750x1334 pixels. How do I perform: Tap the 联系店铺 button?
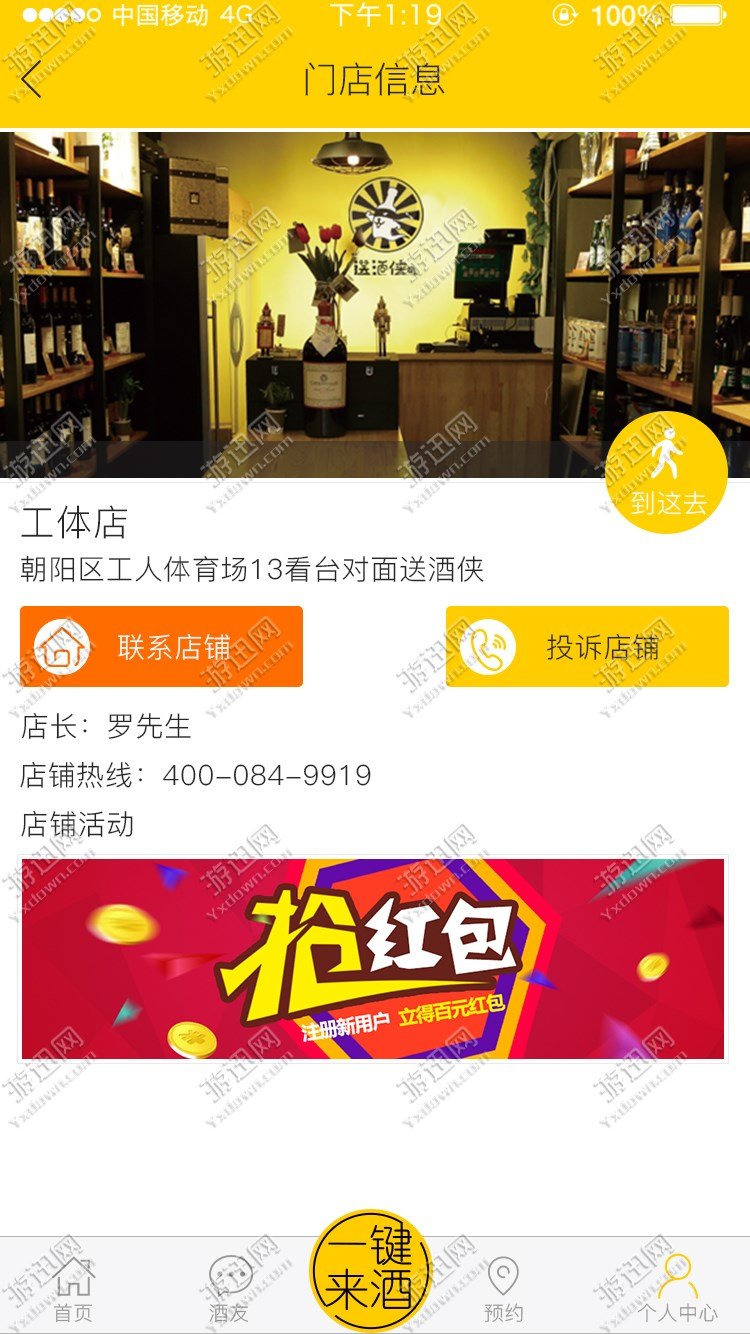161,646
